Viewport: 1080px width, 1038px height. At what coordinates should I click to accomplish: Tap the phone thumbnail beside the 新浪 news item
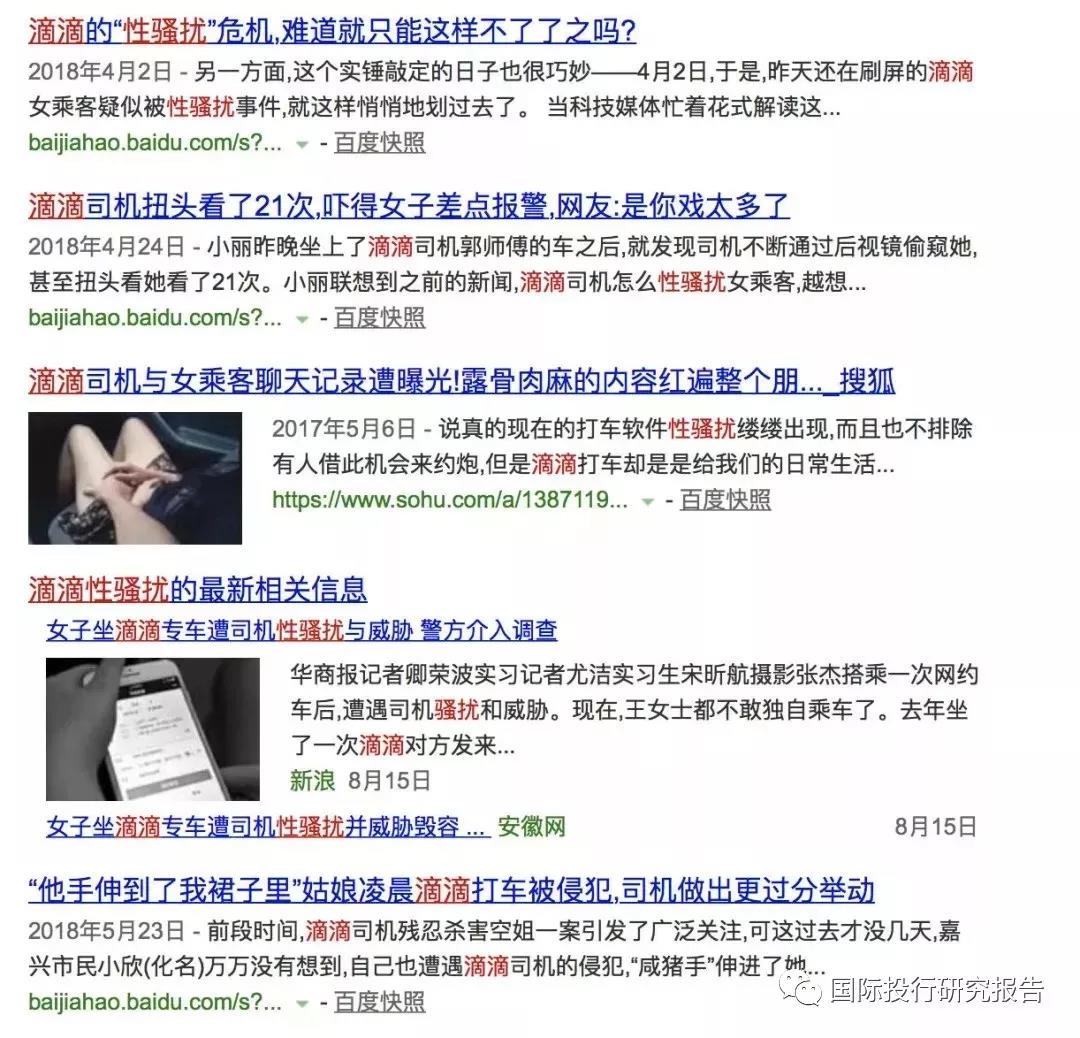[152, 729]
